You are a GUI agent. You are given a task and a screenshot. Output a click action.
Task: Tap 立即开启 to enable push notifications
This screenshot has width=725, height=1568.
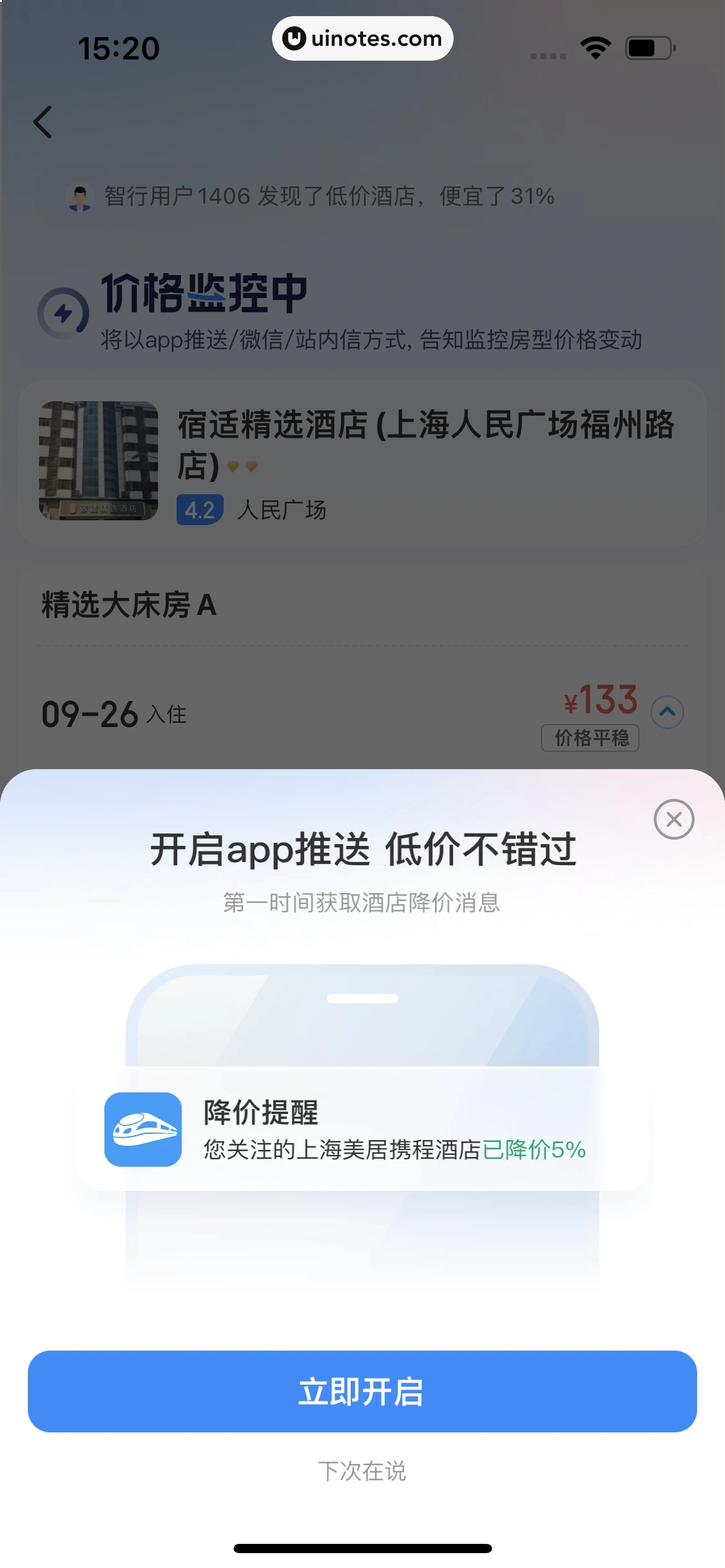click(362, 1392)
